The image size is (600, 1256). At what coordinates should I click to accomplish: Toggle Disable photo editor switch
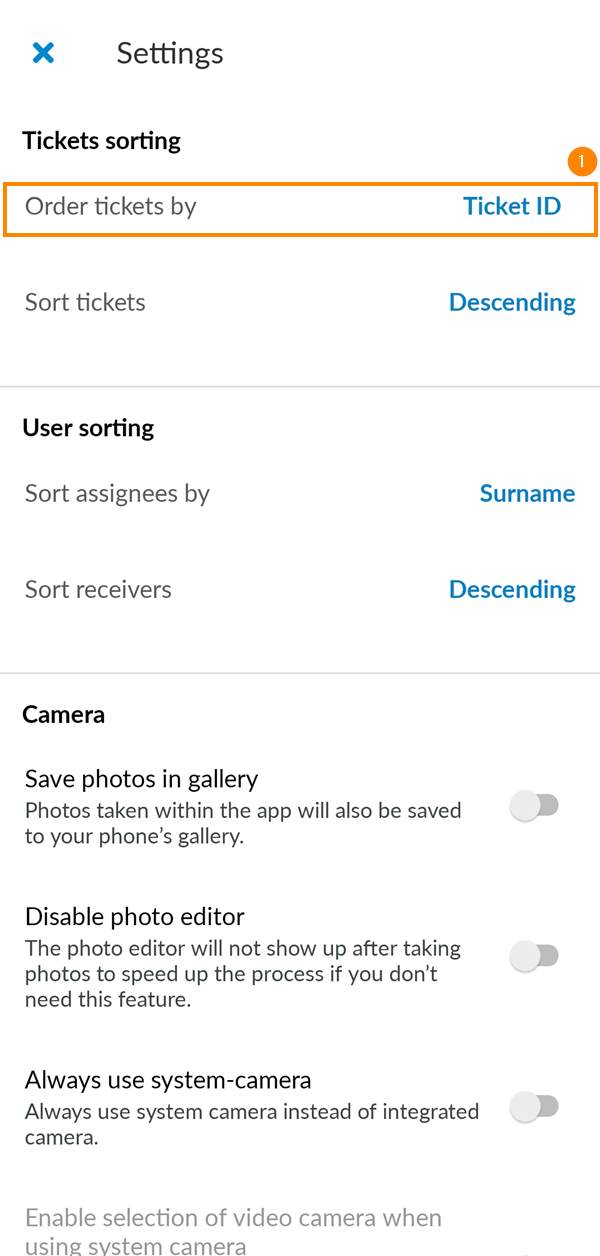534,957
